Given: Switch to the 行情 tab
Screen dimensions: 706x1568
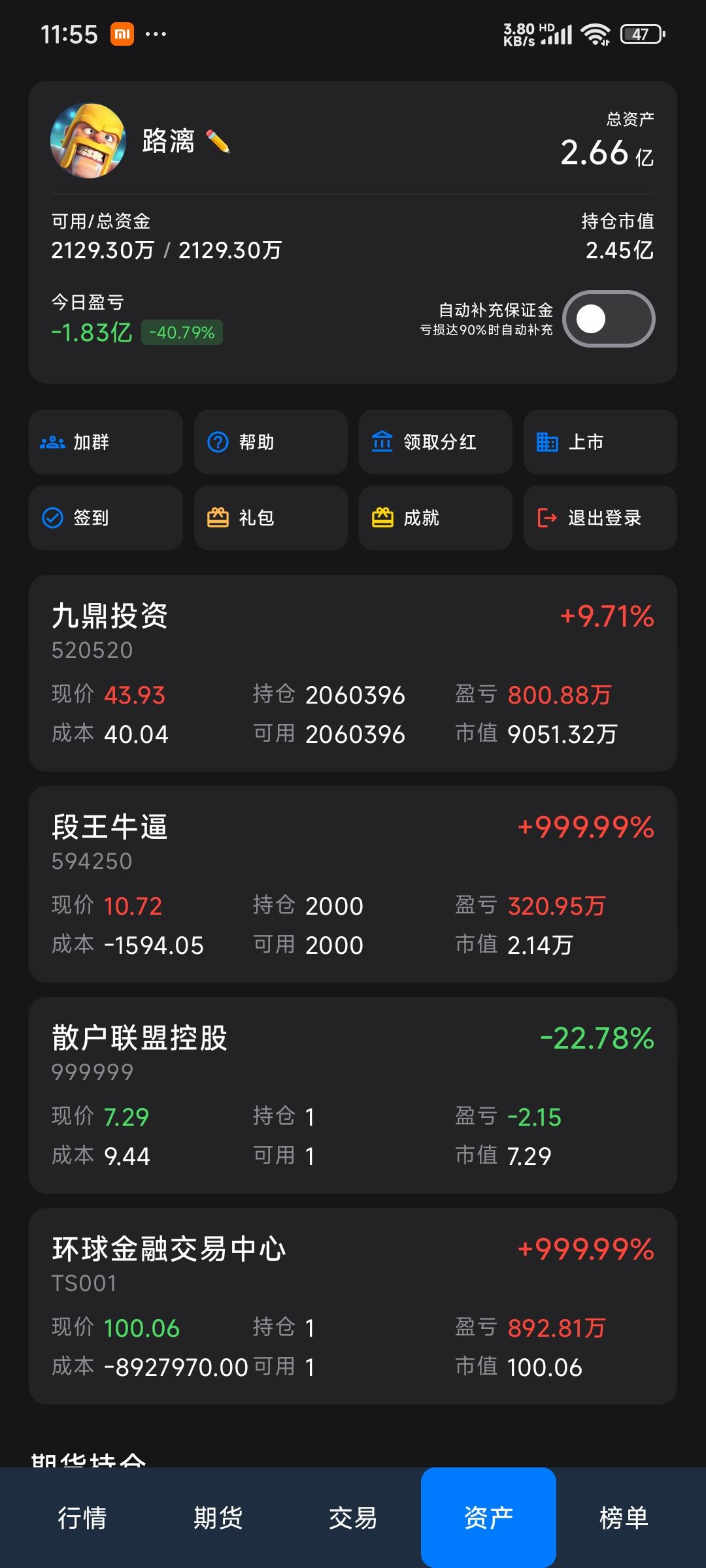Looking at the screenshot, I should click(82, 1518).
